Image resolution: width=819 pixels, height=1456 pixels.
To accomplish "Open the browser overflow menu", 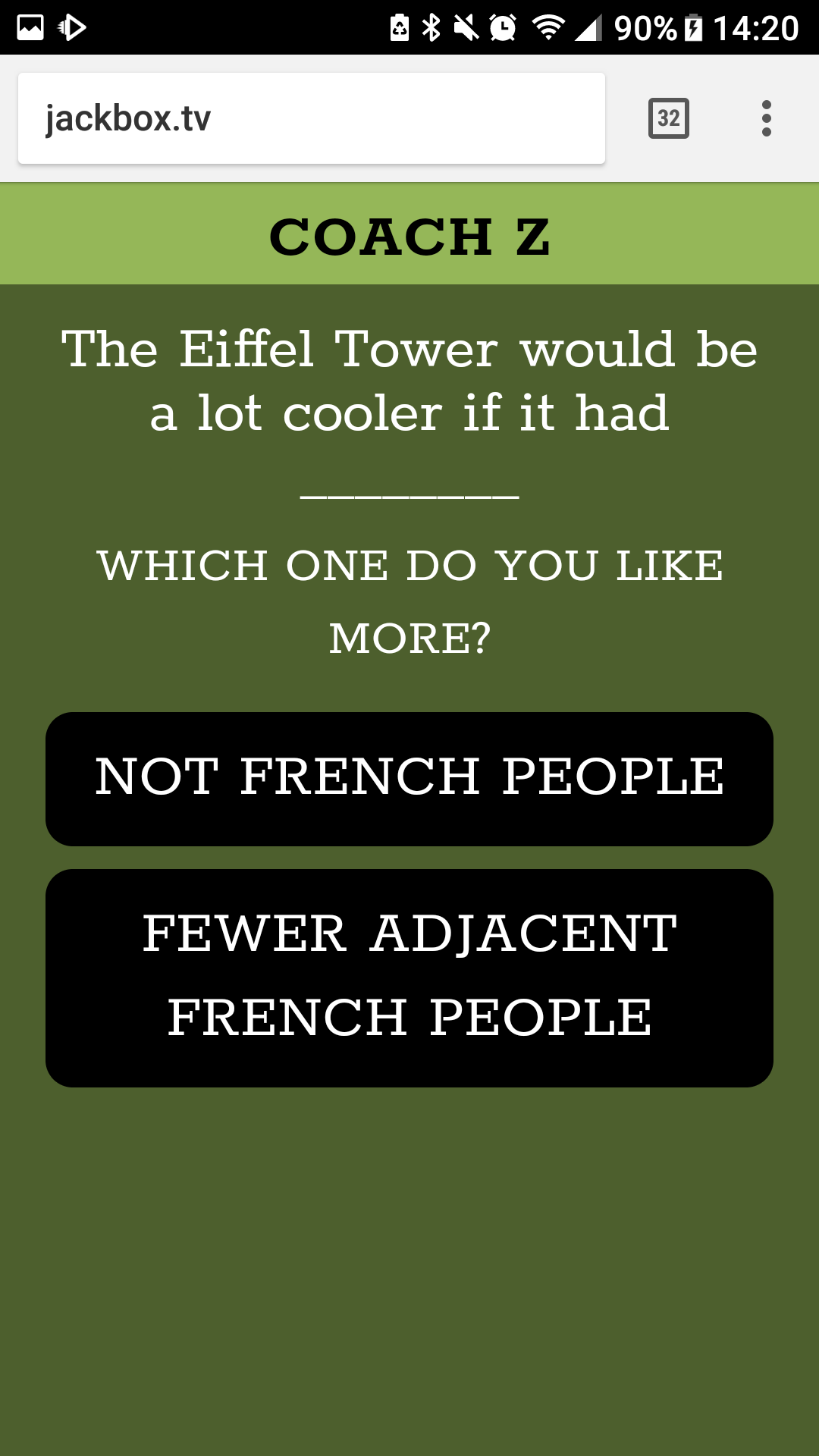I will point(767,118).
